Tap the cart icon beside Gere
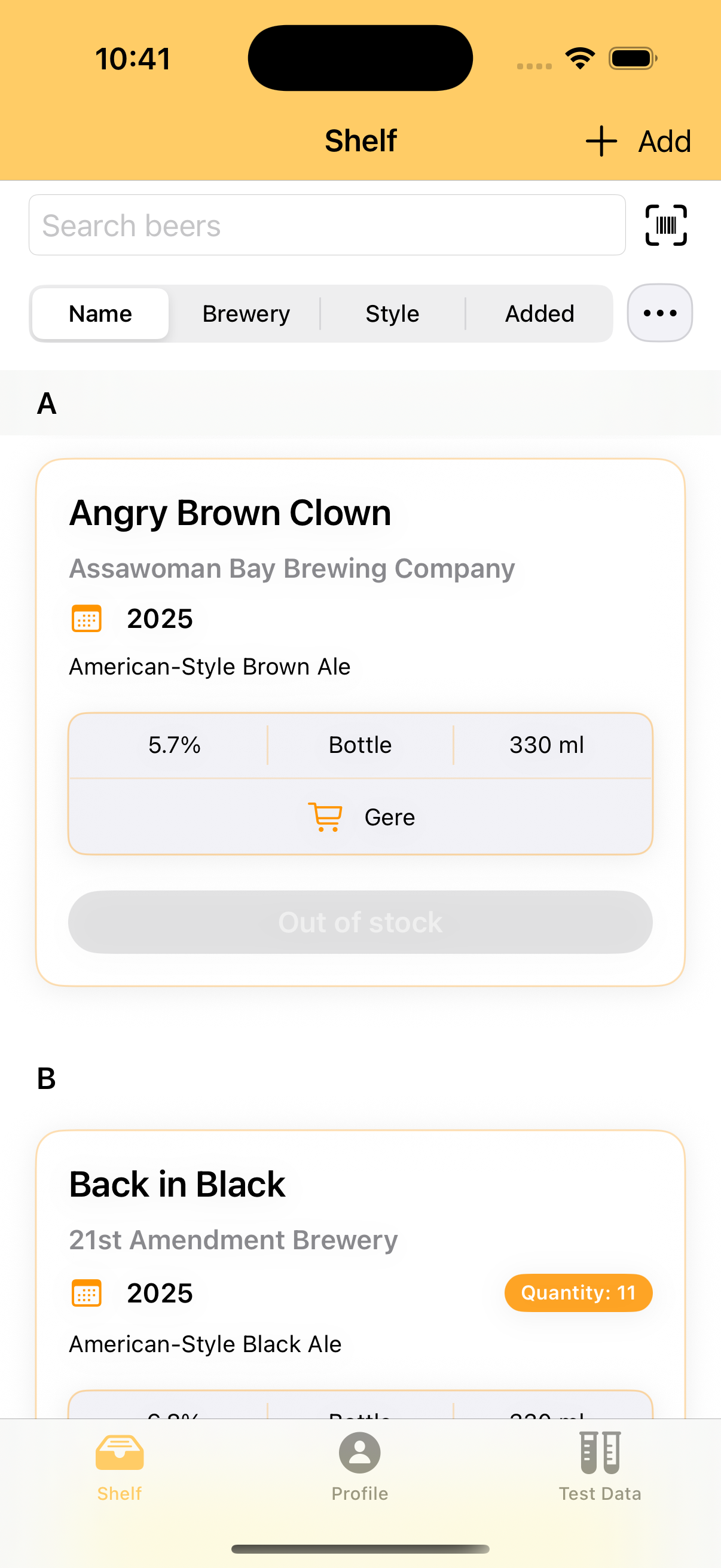Viewport: 721px width, 1568px height. point(324,817)
